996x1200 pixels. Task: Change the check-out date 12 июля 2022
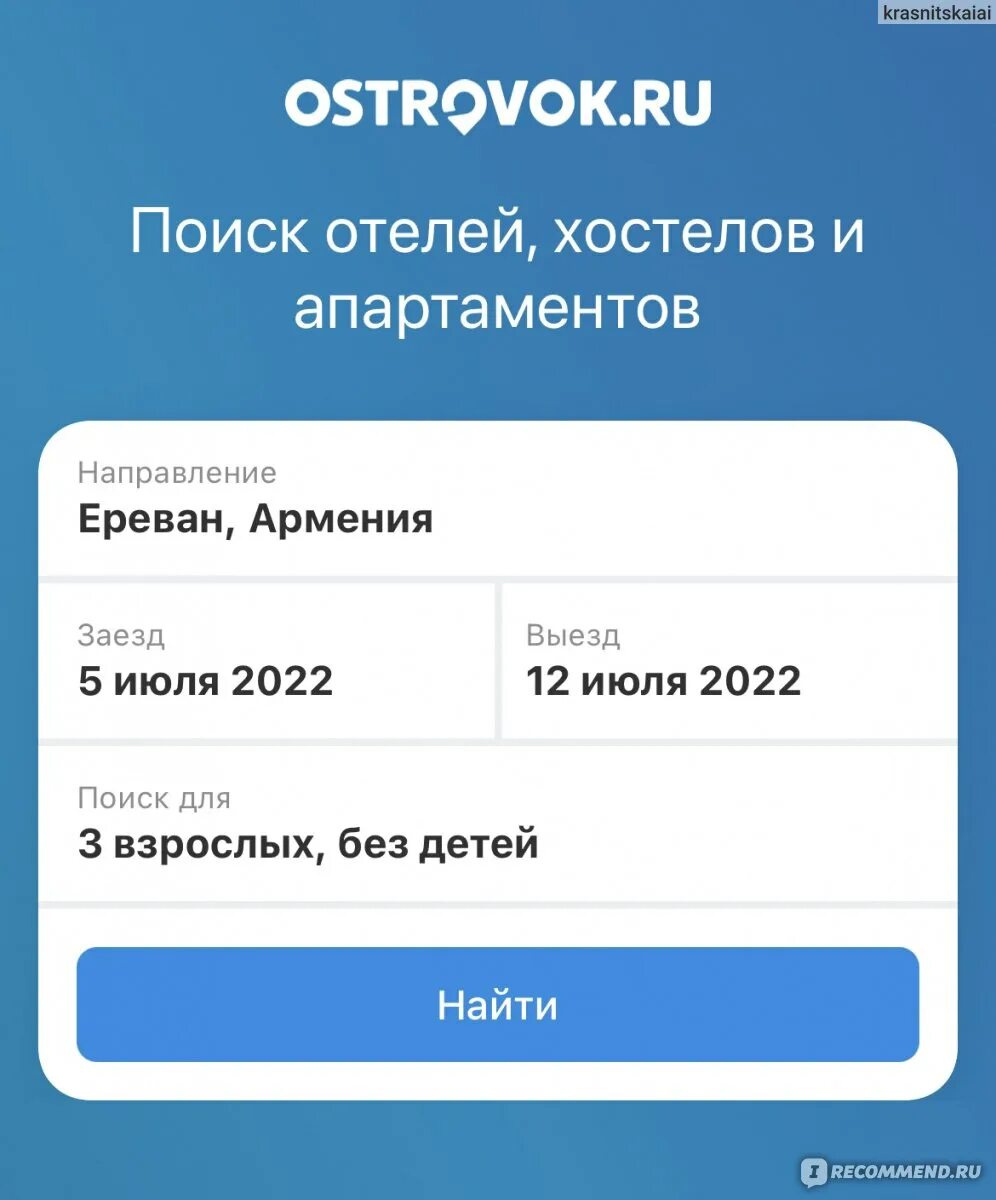[728, 663]
